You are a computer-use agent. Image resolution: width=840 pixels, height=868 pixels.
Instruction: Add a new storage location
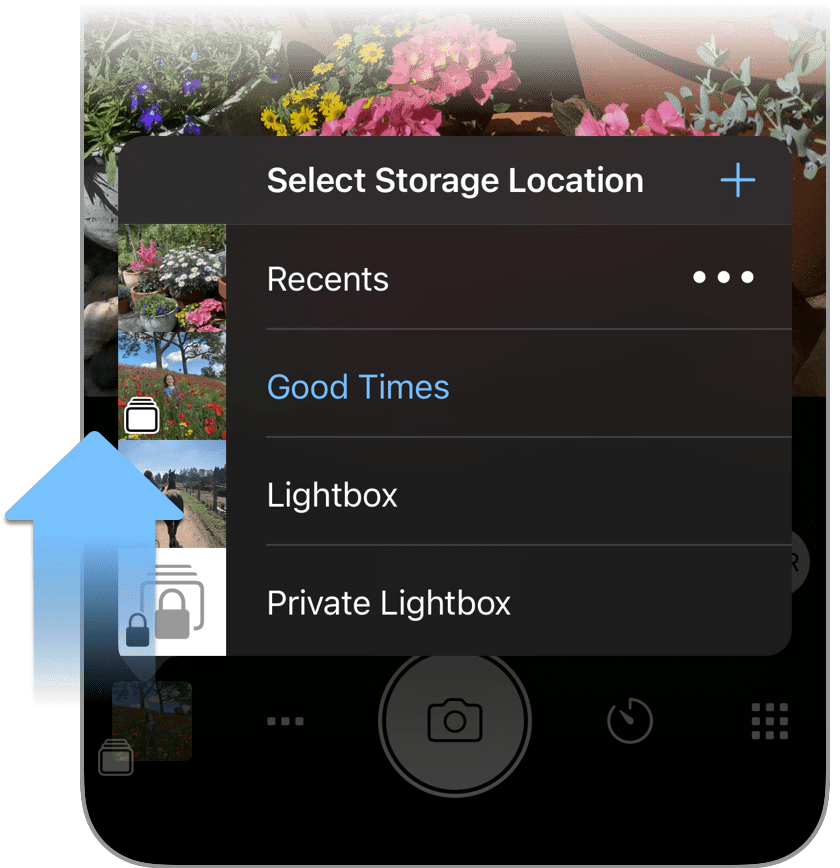[737, 182]
